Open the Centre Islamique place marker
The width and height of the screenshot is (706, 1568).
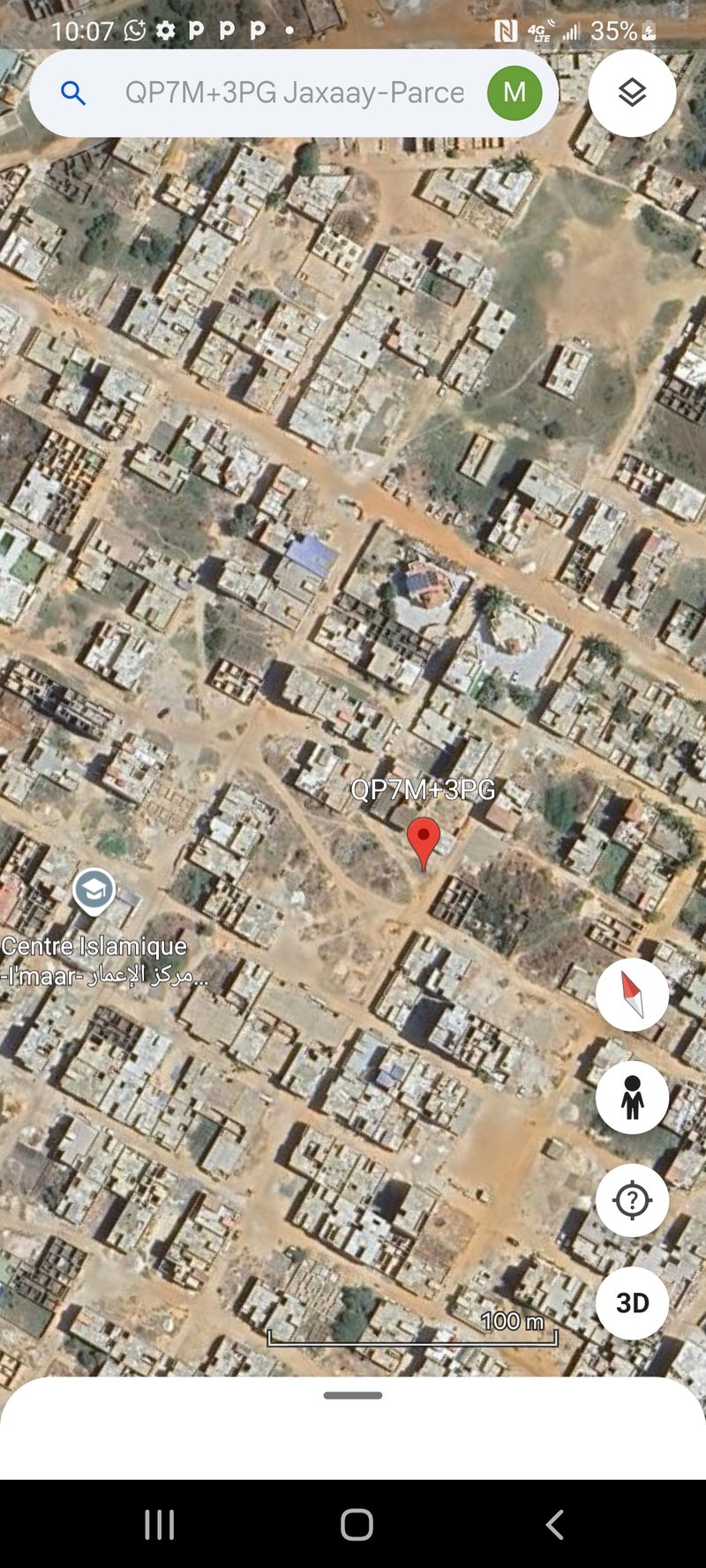point(94,892)
